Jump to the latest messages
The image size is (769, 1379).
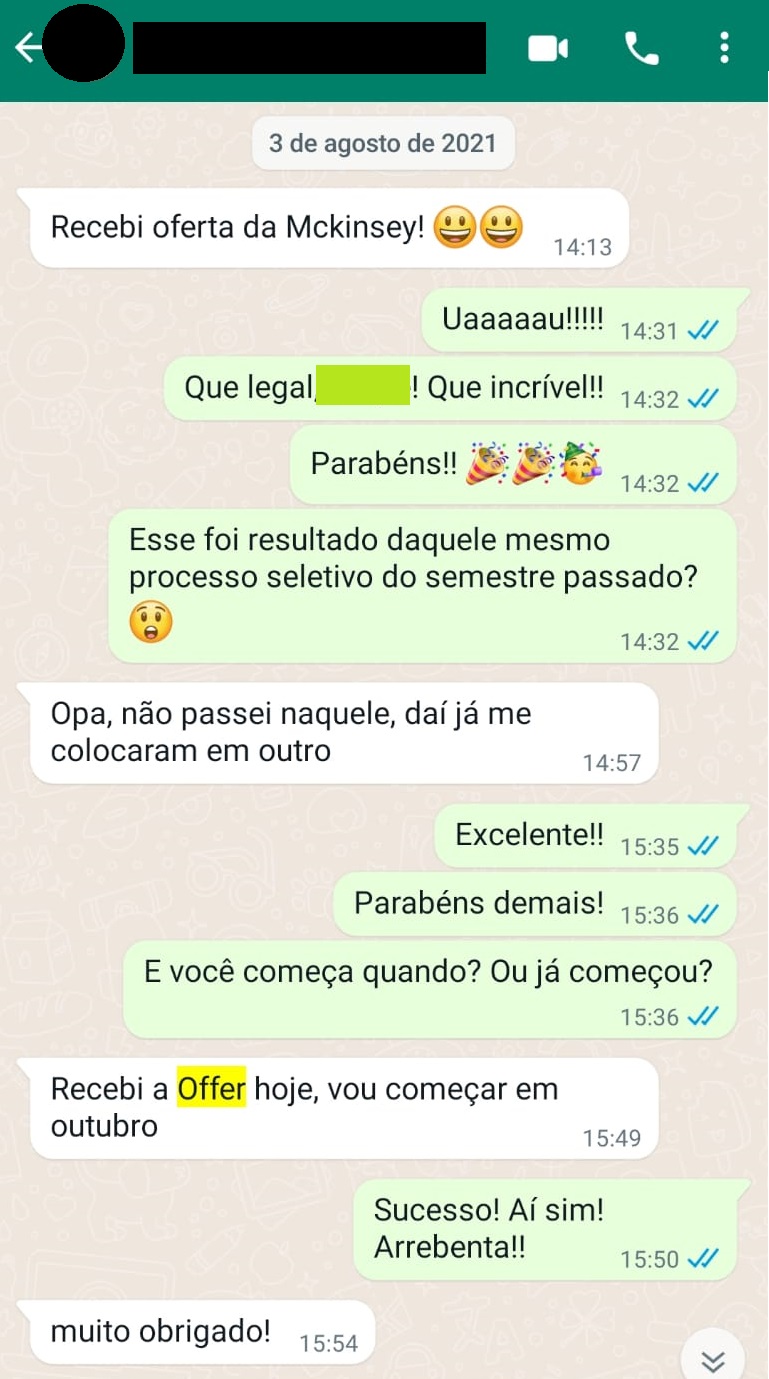[x=712, y=1360]
